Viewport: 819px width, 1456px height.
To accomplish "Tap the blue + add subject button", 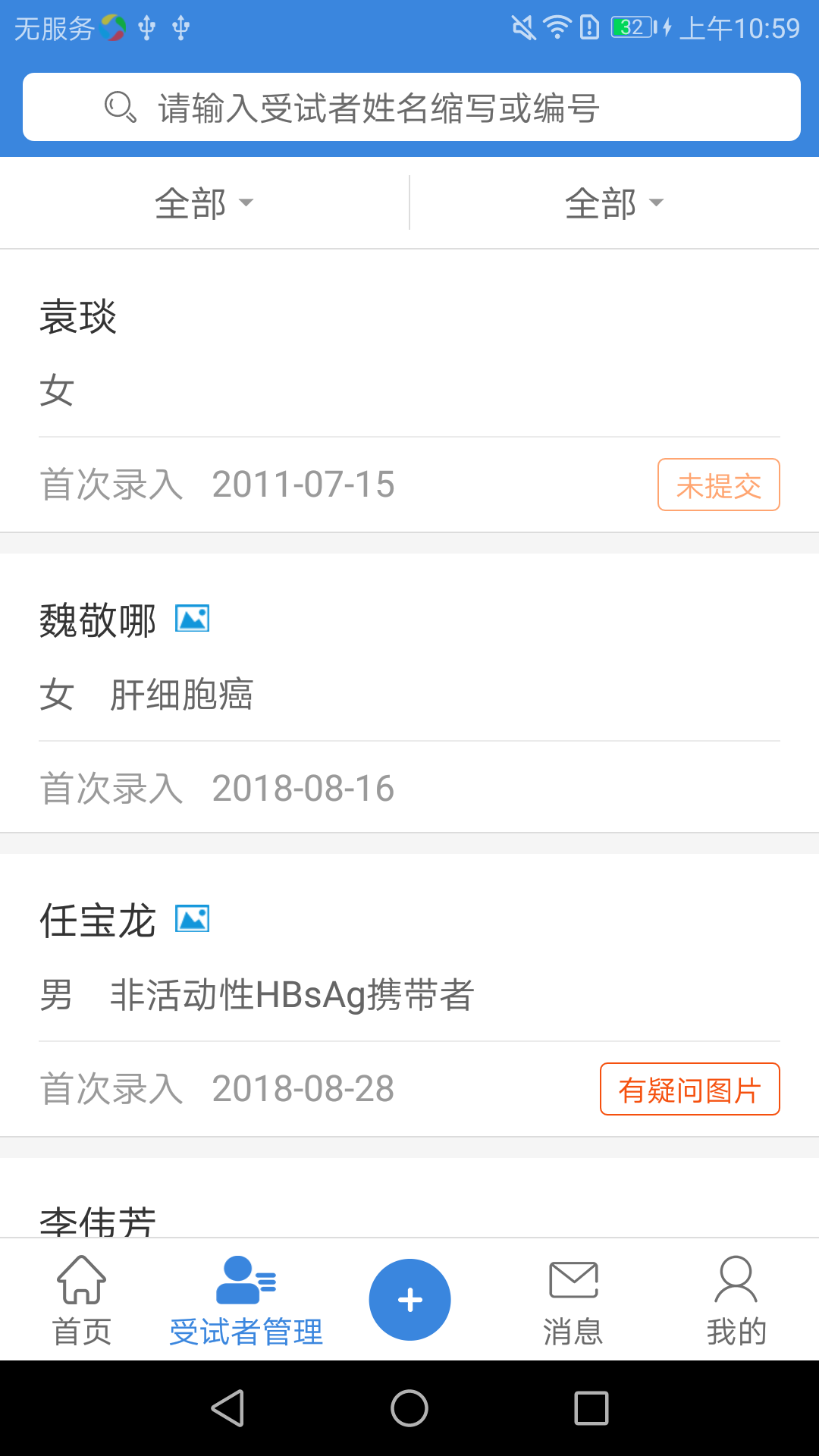I will pyautogui.click(x=409, y=1300).
